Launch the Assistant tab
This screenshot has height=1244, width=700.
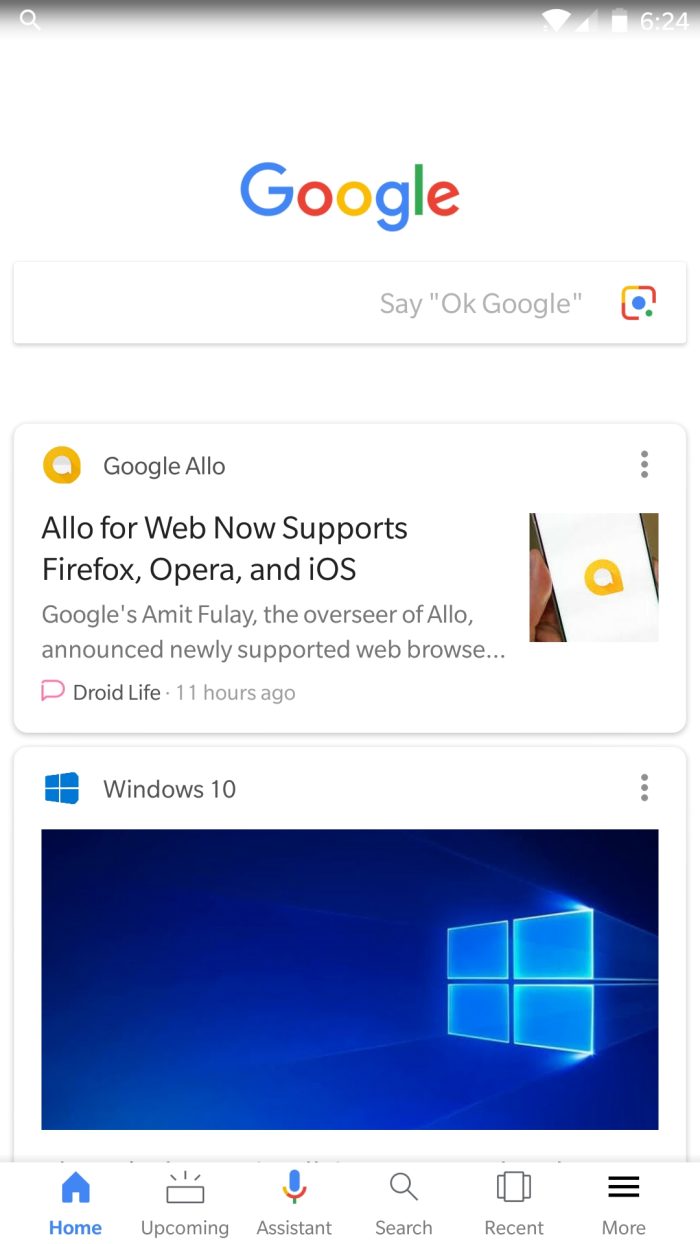point(294,1204)
